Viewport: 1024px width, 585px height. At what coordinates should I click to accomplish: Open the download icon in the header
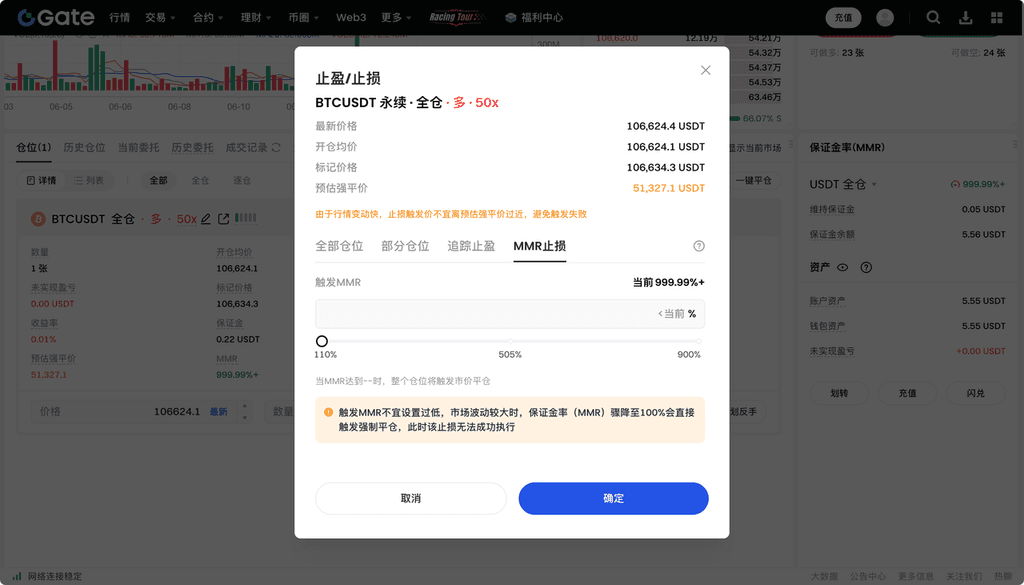[x=965, y=17]
